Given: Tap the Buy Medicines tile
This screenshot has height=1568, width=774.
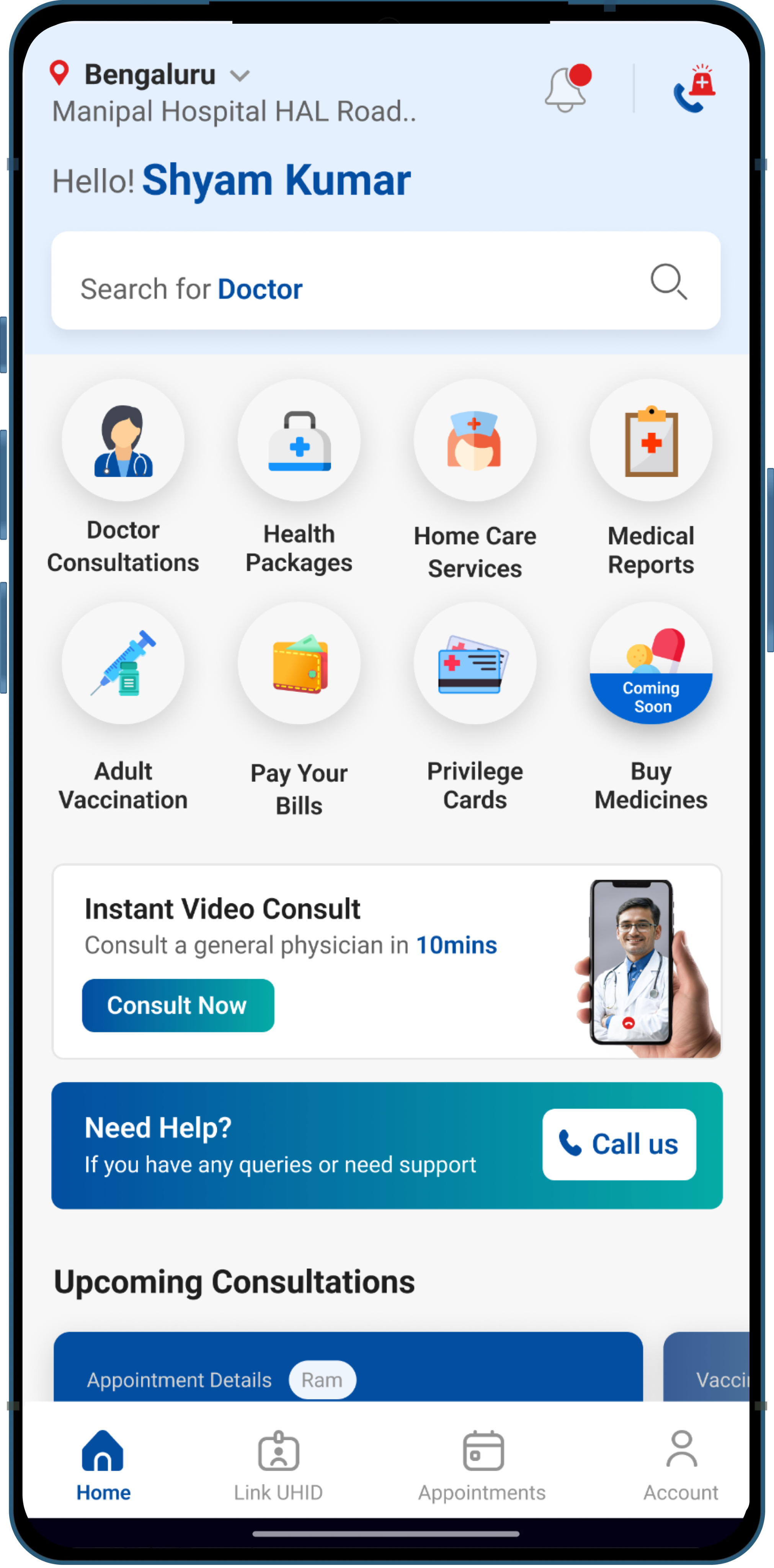Looking at the screenshot, I should (650, 663).
